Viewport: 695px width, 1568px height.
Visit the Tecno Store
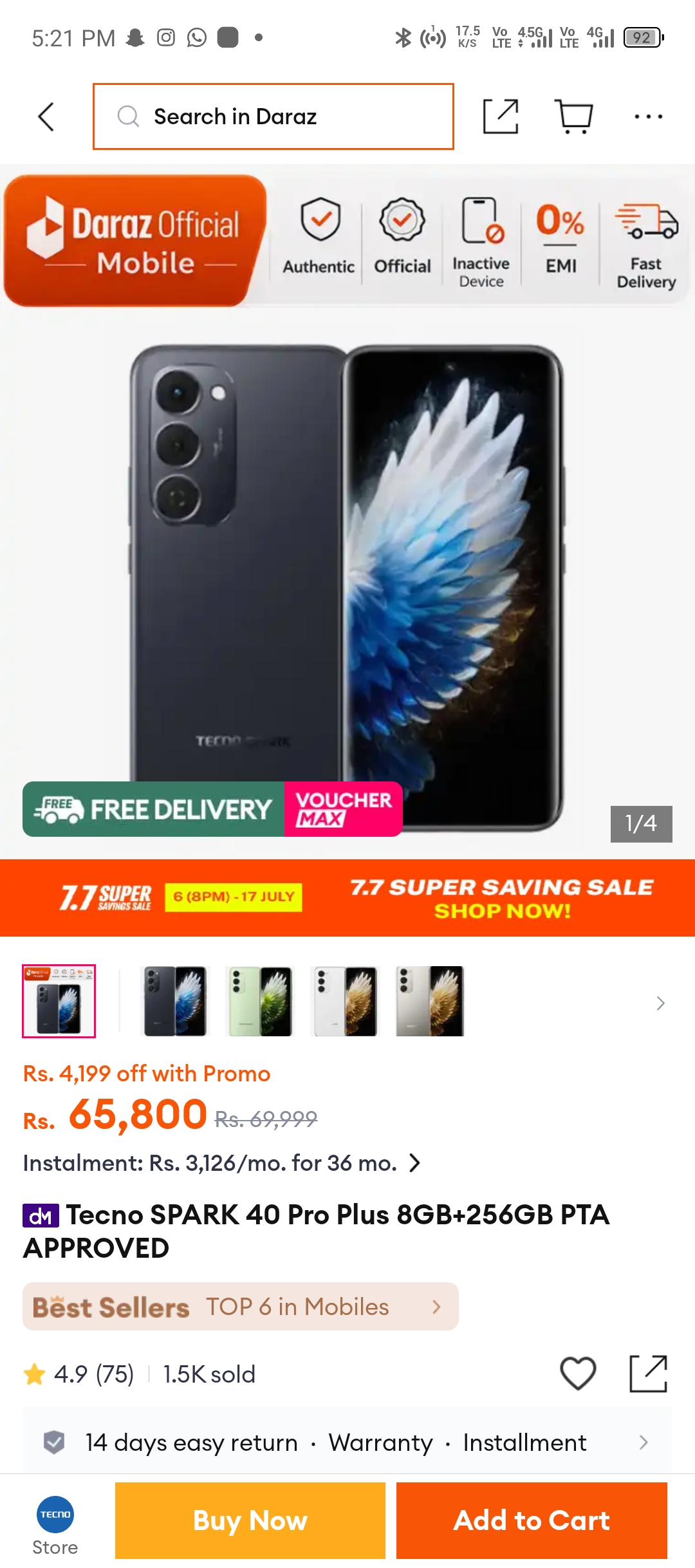point(55,1526)
